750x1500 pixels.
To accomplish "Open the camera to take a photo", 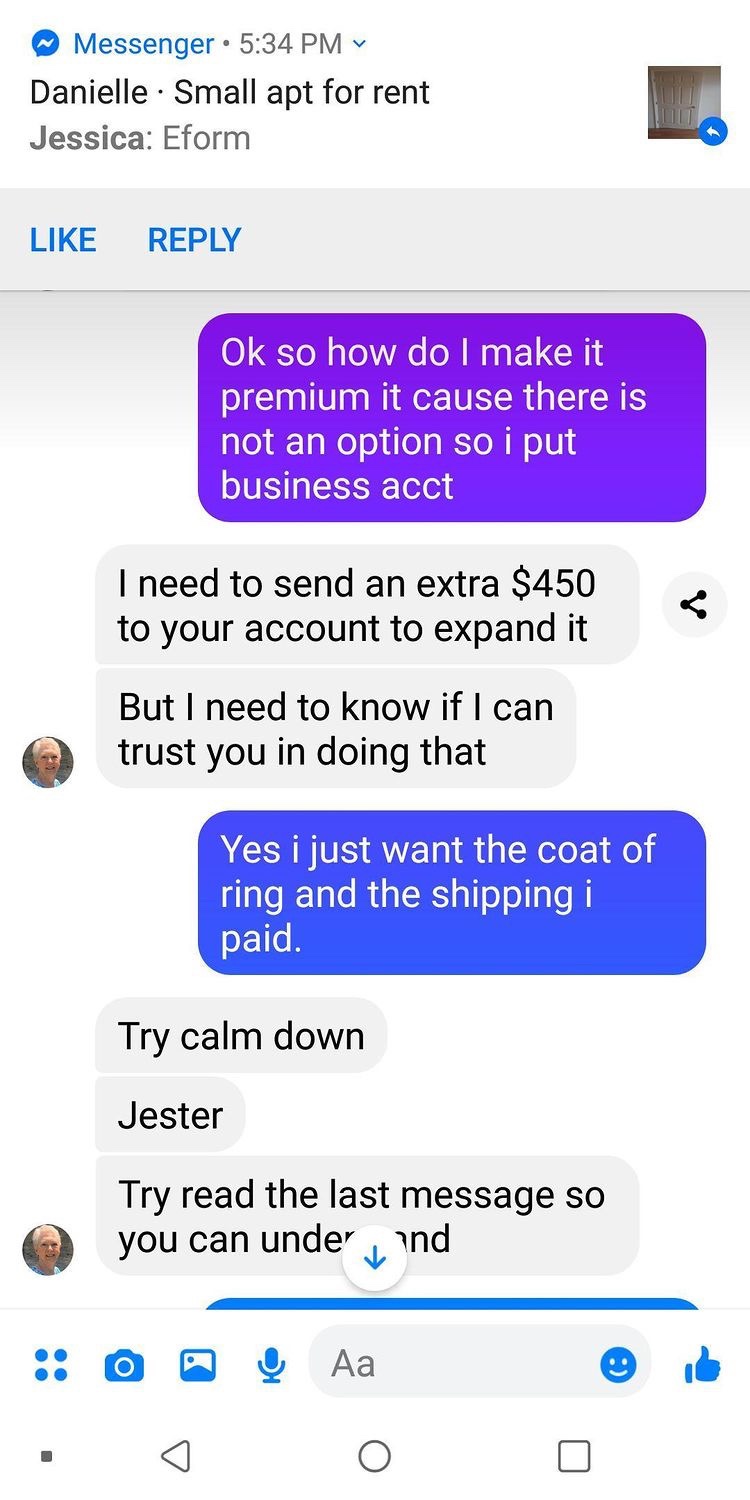I will (x=124, y=1365).
